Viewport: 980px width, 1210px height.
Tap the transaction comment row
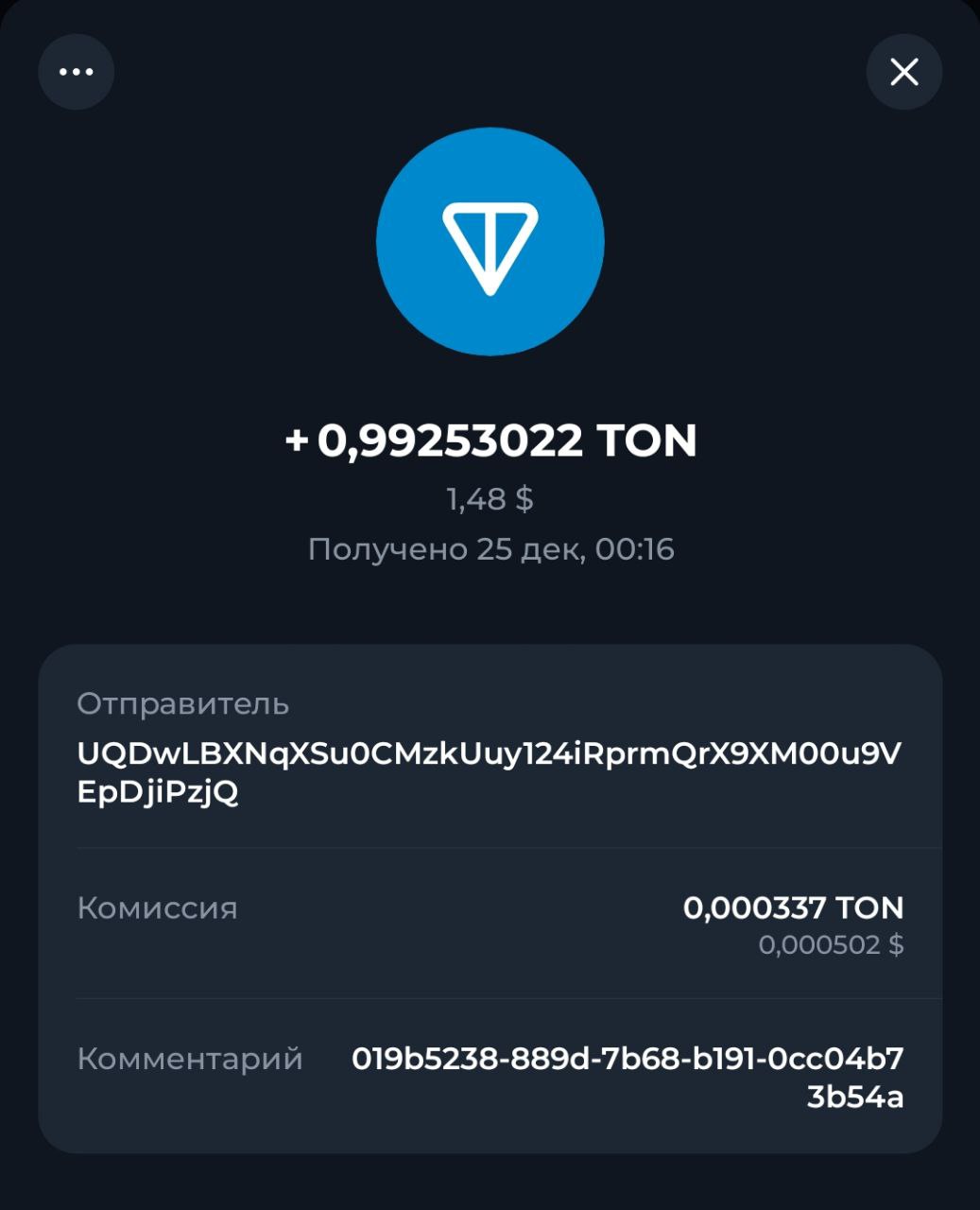coord(490,1077)
